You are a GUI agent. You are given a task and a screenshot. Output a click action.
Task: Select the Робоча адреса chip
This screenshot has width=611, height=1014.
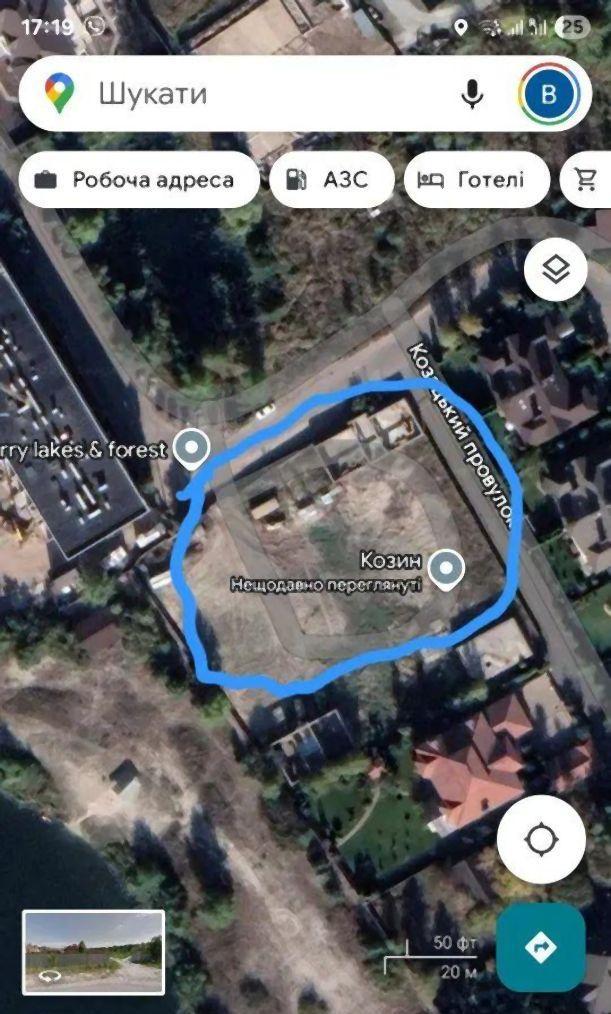138,180
